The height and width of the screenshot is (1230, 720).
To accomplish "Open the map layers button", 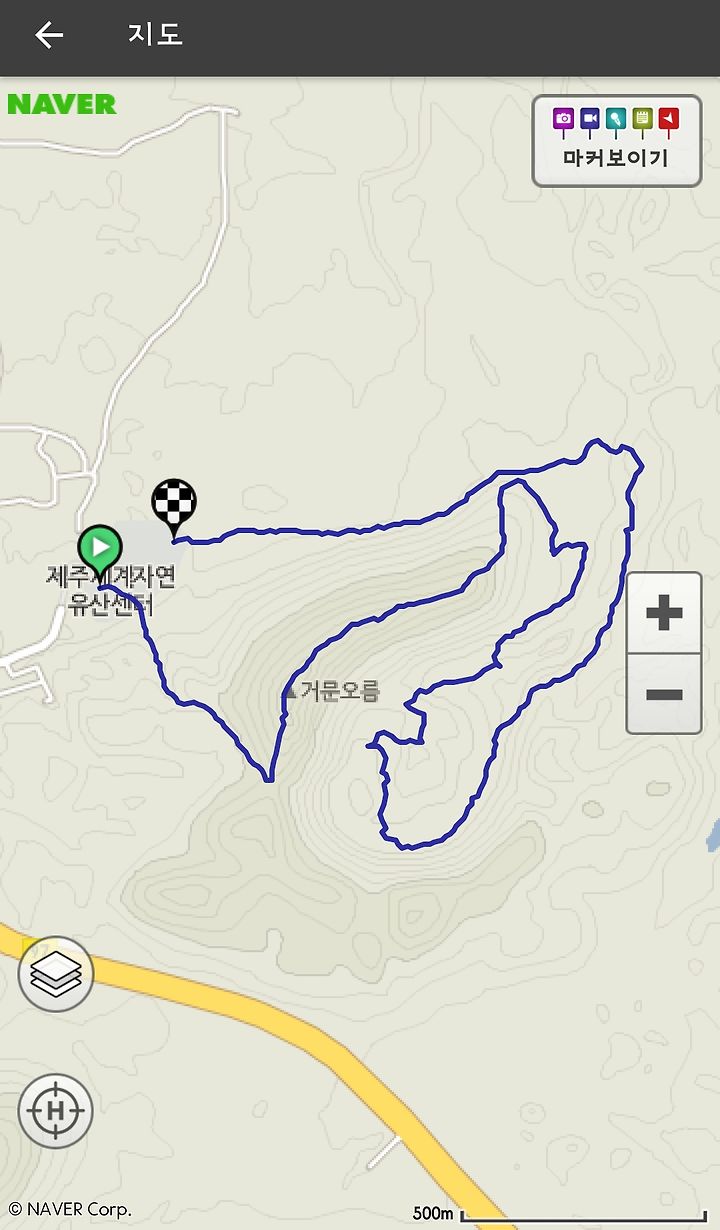I will [x=56, y=975].
